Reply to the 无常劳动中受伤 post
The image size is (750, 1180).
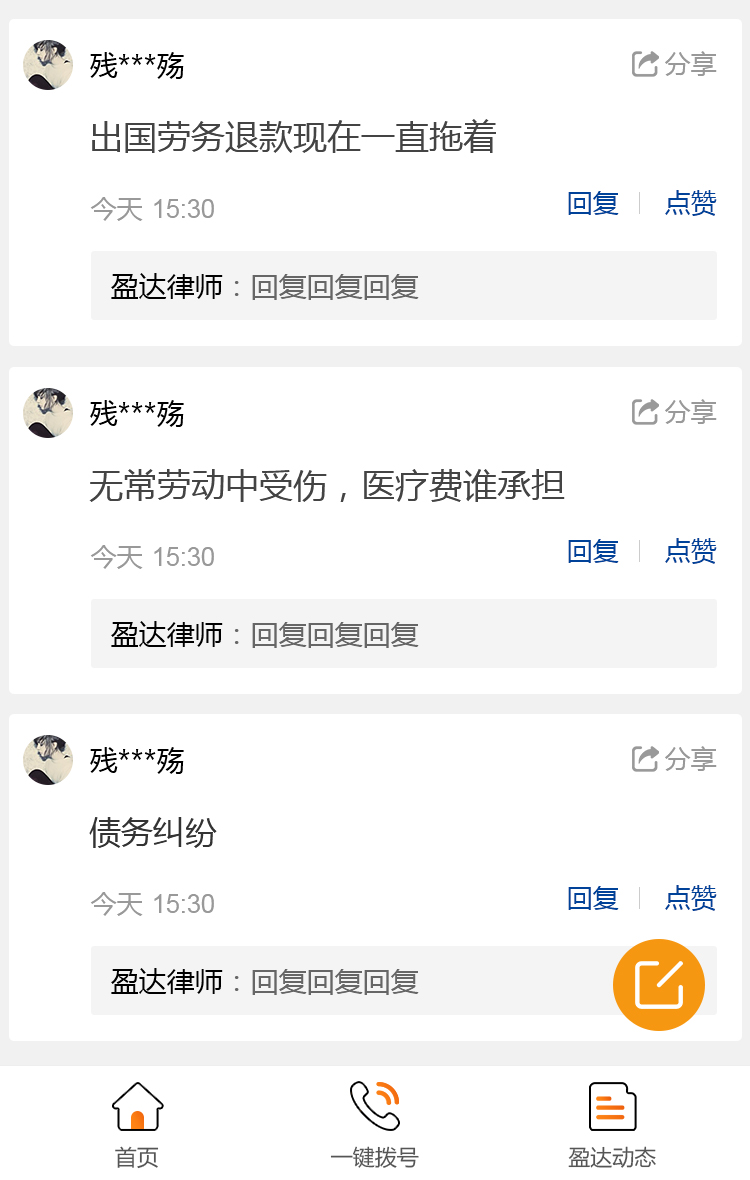point(593,551)
